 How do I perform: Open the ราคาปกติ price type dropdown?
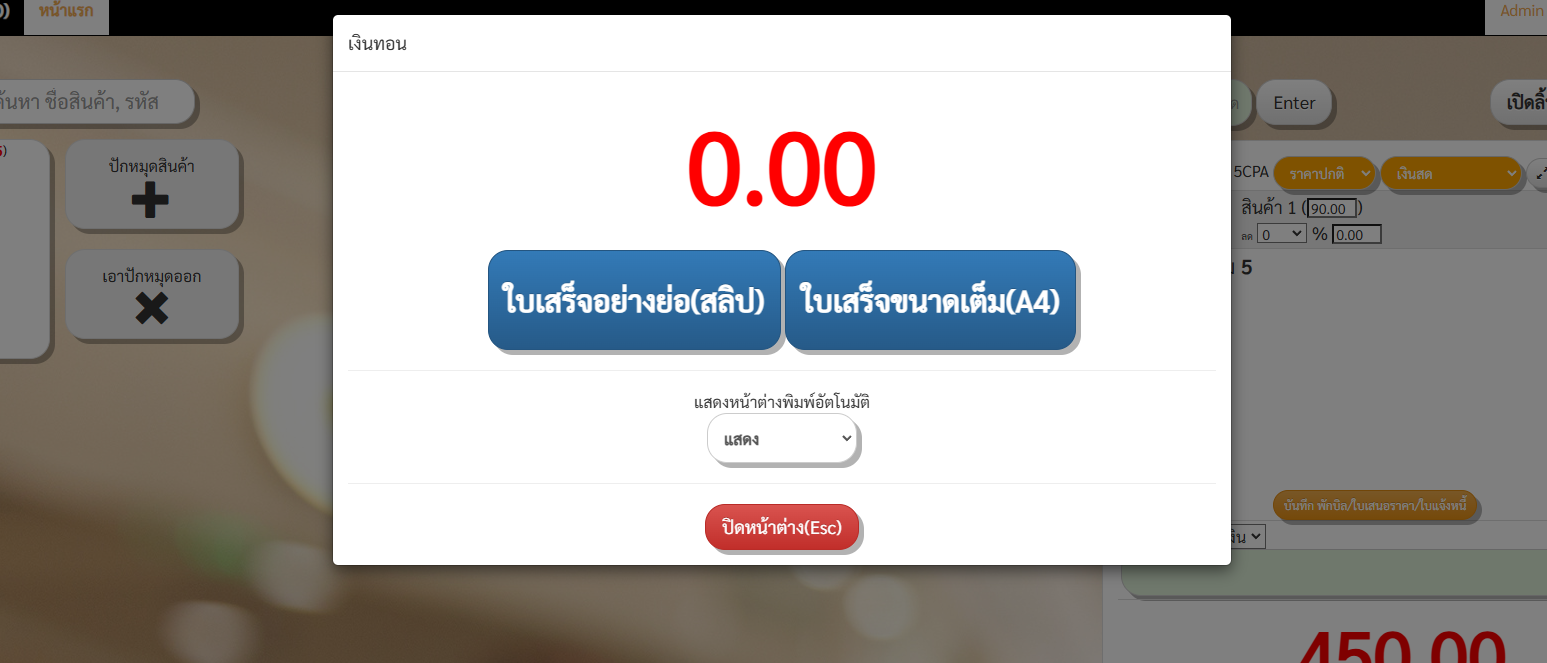coord(1325,174)
